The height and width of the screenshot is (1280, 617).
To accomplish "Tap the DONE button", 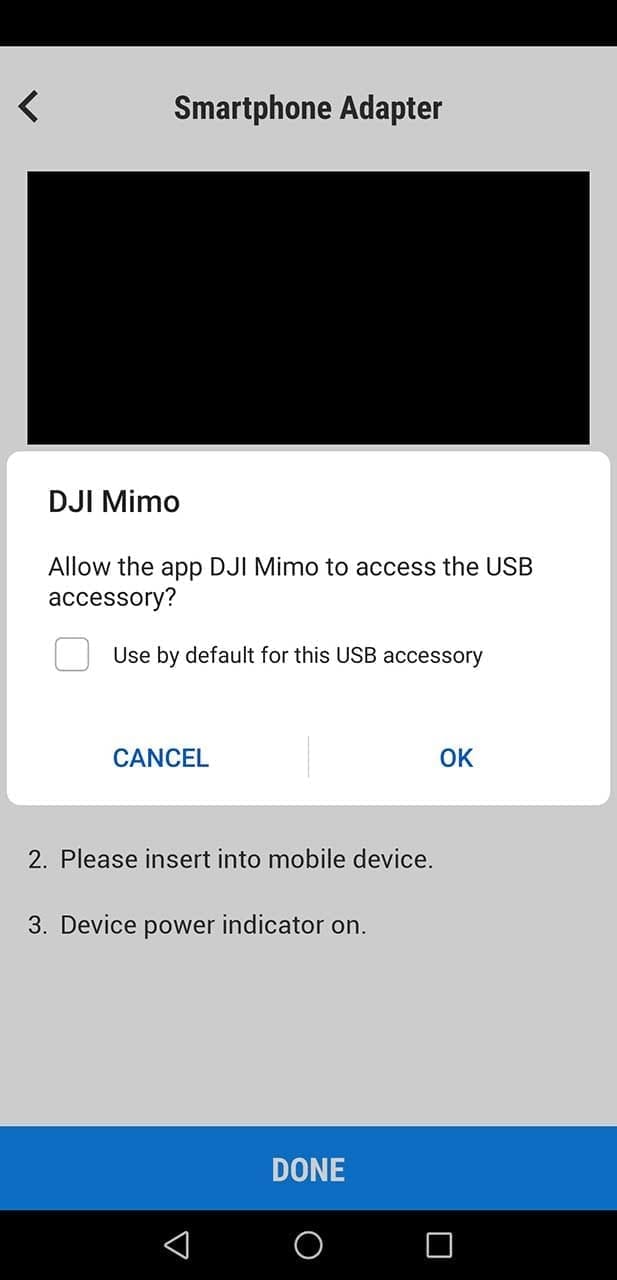I will click(308, 1169).
